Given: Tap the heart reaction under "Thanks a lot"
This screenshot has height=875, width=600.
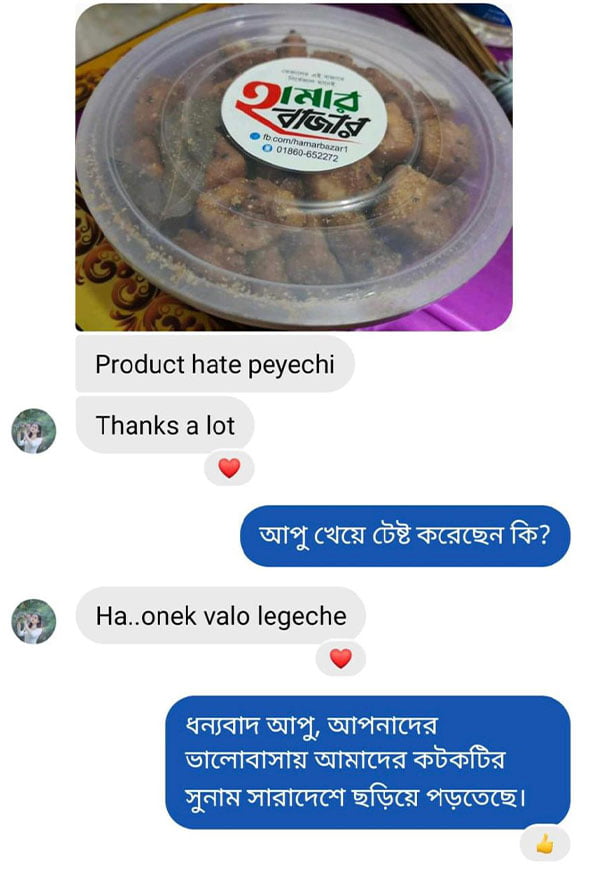Looking at the screenshot, I should point(229,467).
